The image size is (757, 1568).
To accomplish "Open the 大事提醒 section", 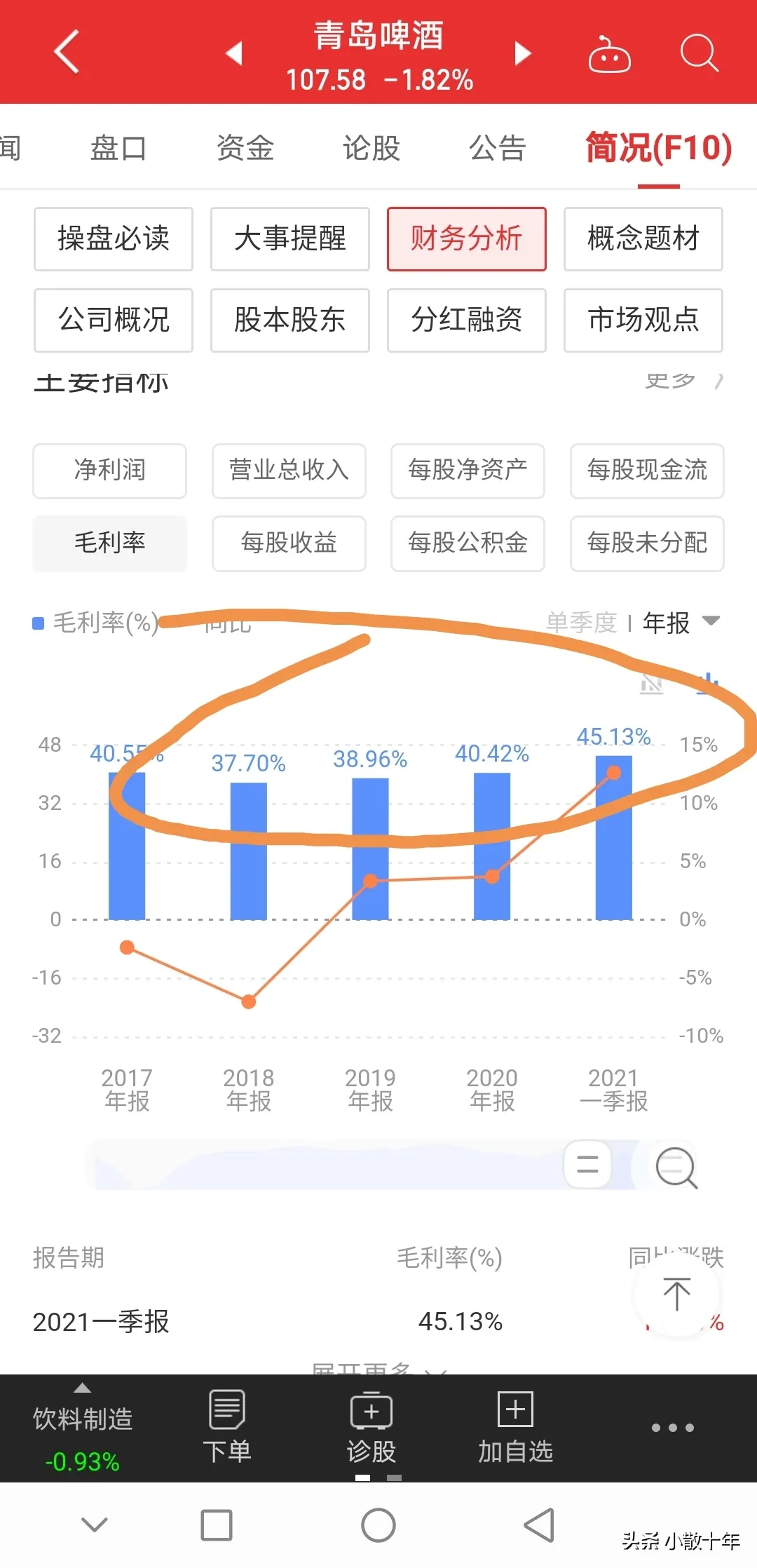I will coord(290,239).
